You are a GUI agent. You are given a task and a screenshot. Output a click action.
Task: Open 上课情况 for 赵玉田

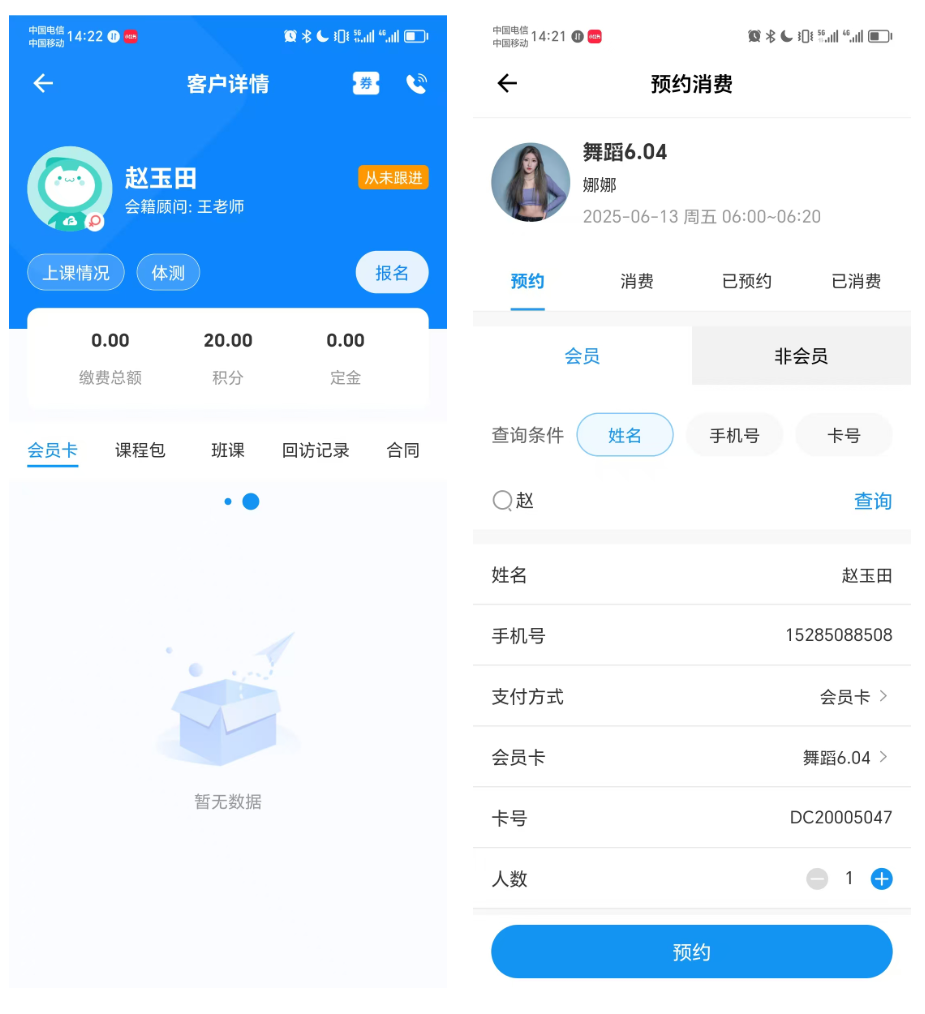76,273
